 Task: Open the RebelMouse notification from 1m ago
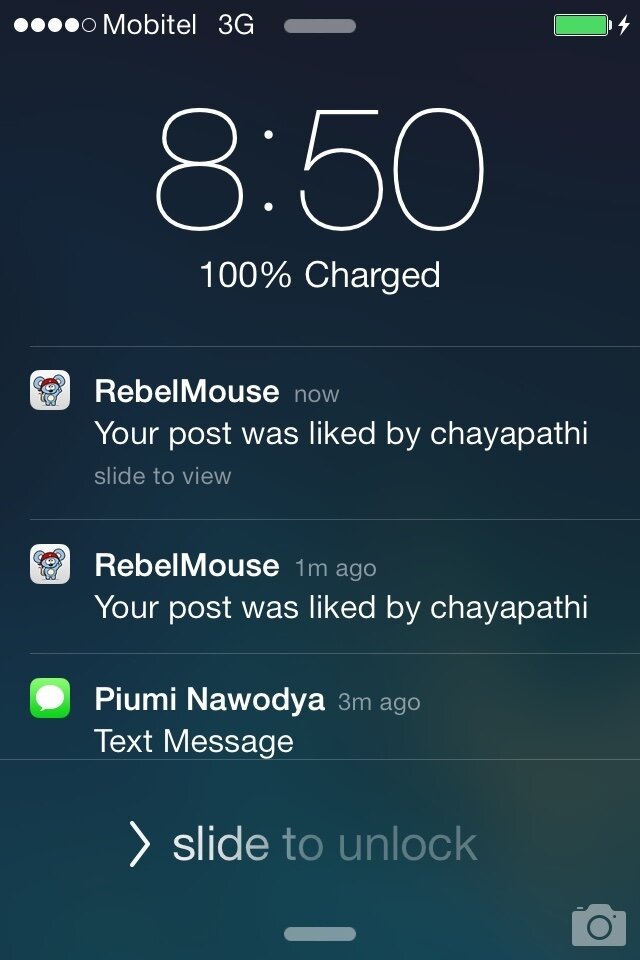pyautogui.click(x=340, y=587)
